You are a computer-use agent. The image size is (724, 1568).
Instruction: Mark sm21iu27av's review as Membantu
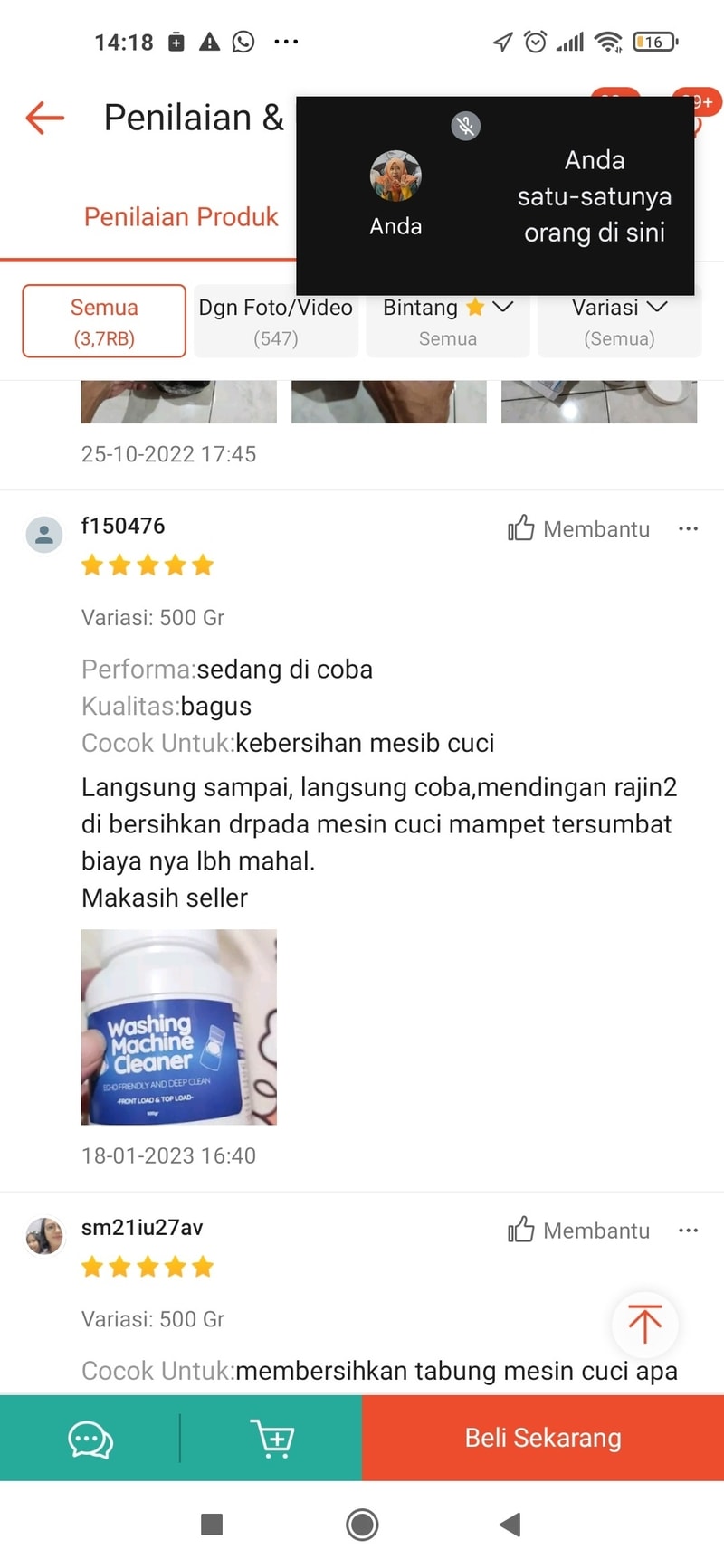point(578,1231)
